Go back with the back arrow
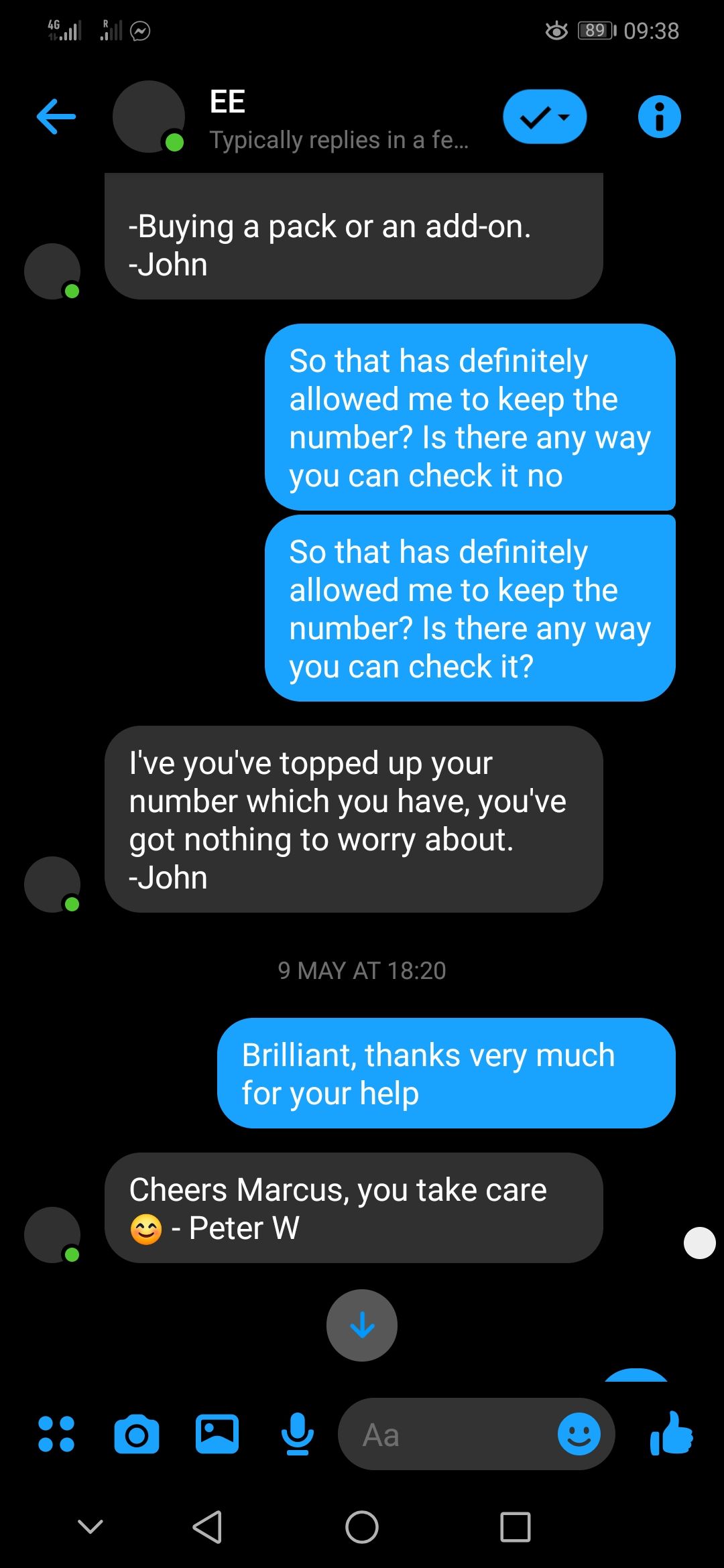Viewport: 724px width, 1568px height. click(55, 116)
